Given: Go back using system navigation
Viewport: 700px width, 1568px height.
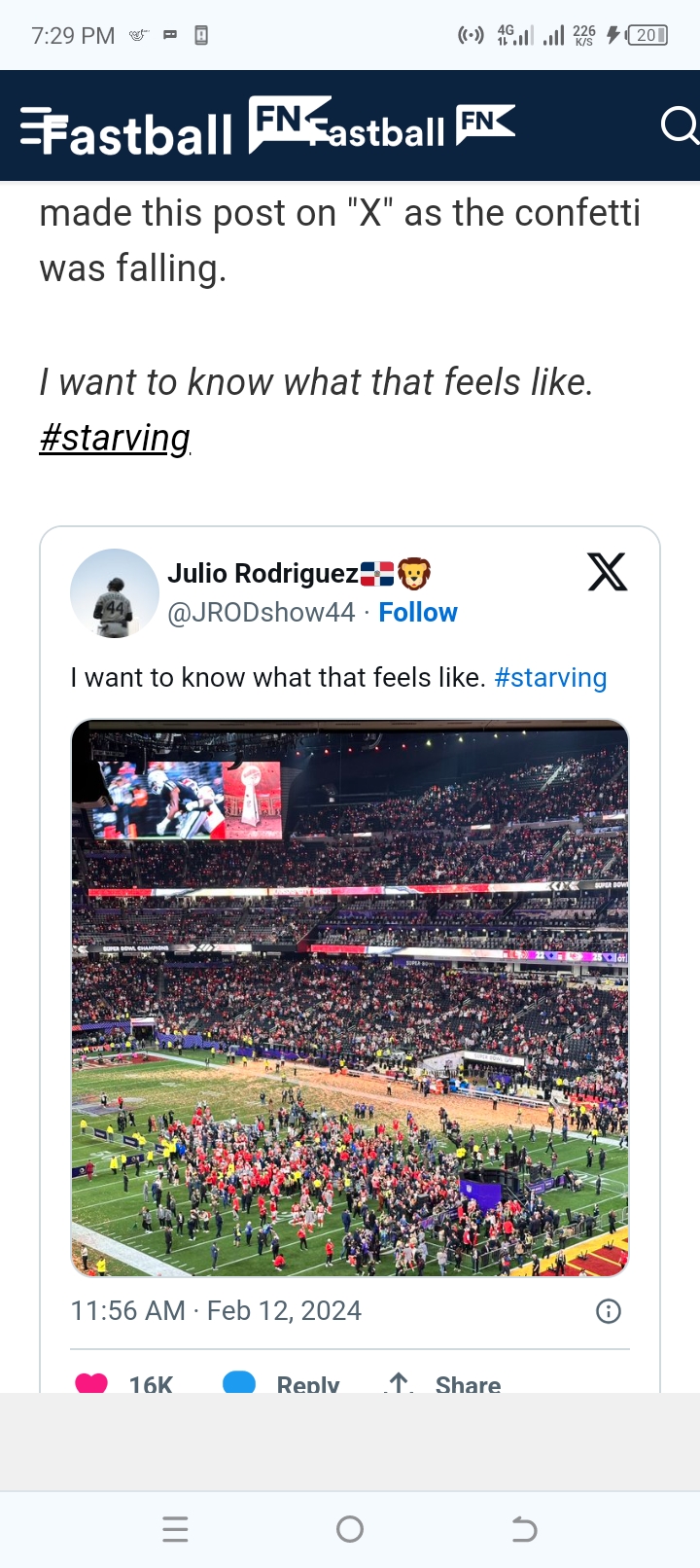Looking at the screenshot, I should 524,1529.
